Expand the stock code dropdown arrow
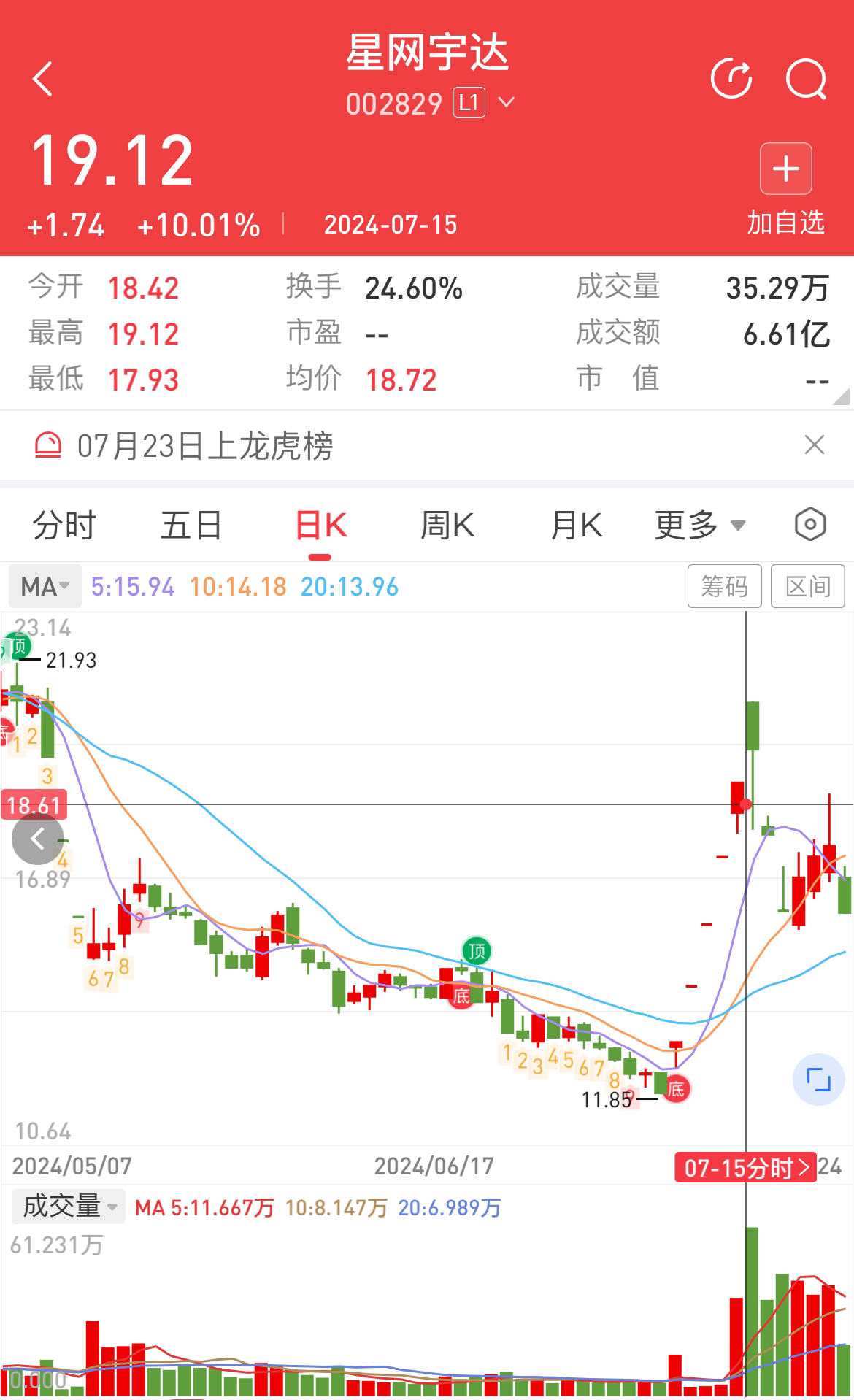Viewport: 854px width, 1400px height. (506, 102)
